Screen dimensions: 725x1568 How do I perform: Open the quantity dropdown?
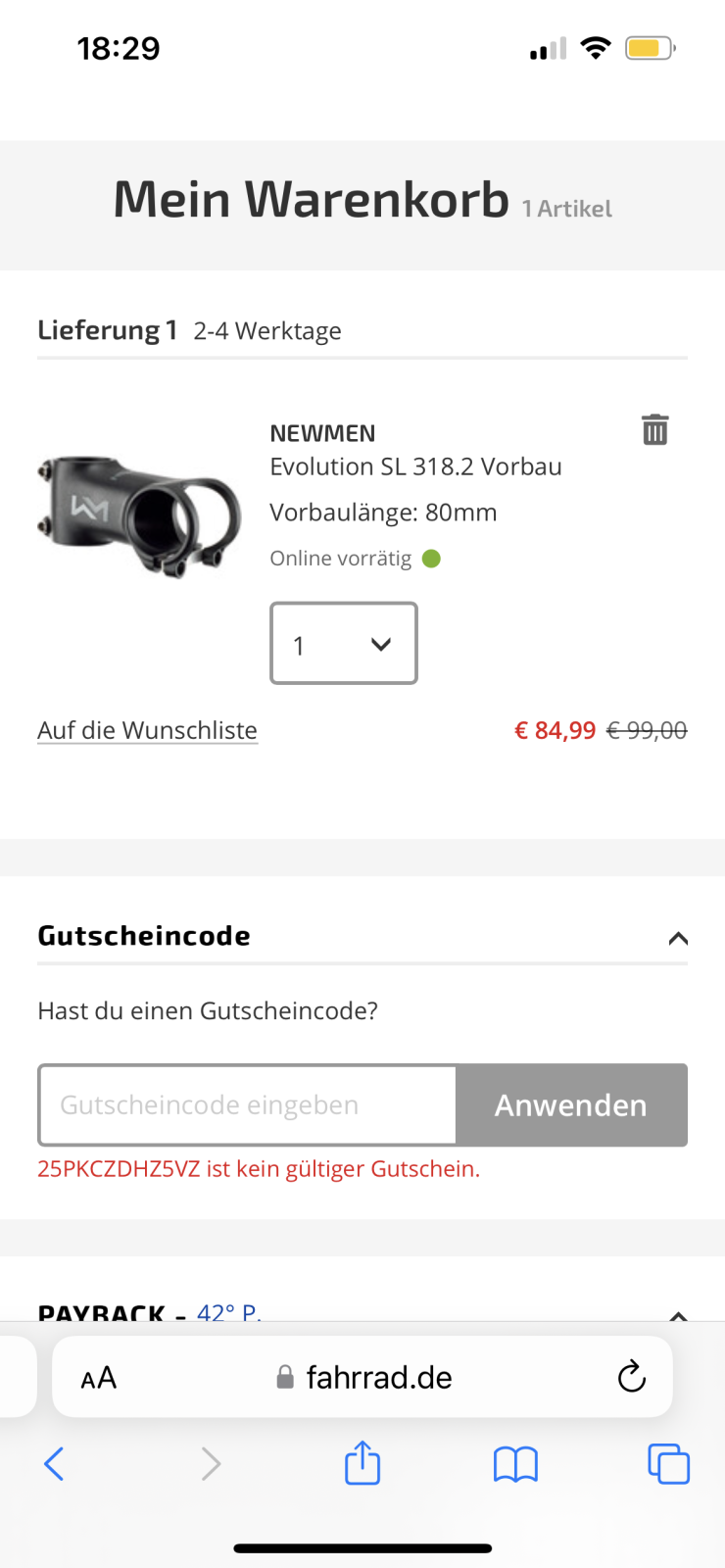[x=344, y=643]
